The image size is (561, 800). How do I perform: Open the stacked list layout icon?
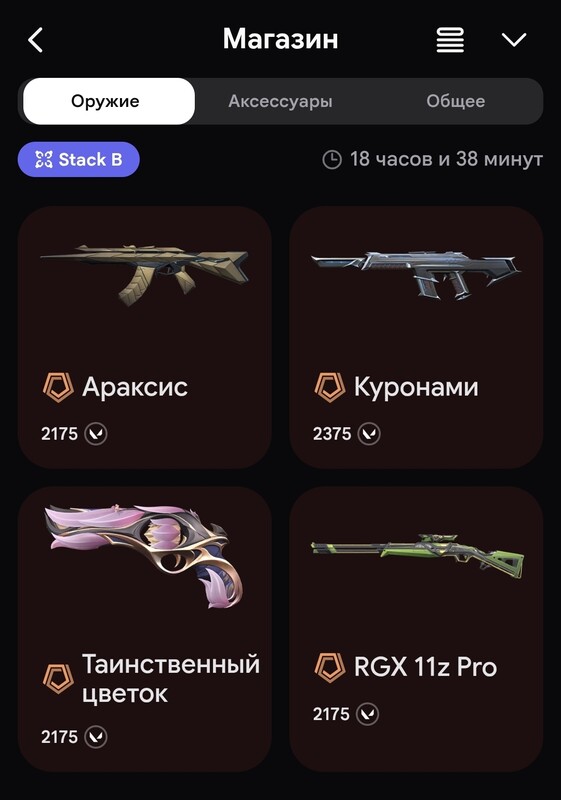pyautogui.click(x=450, y=40)
